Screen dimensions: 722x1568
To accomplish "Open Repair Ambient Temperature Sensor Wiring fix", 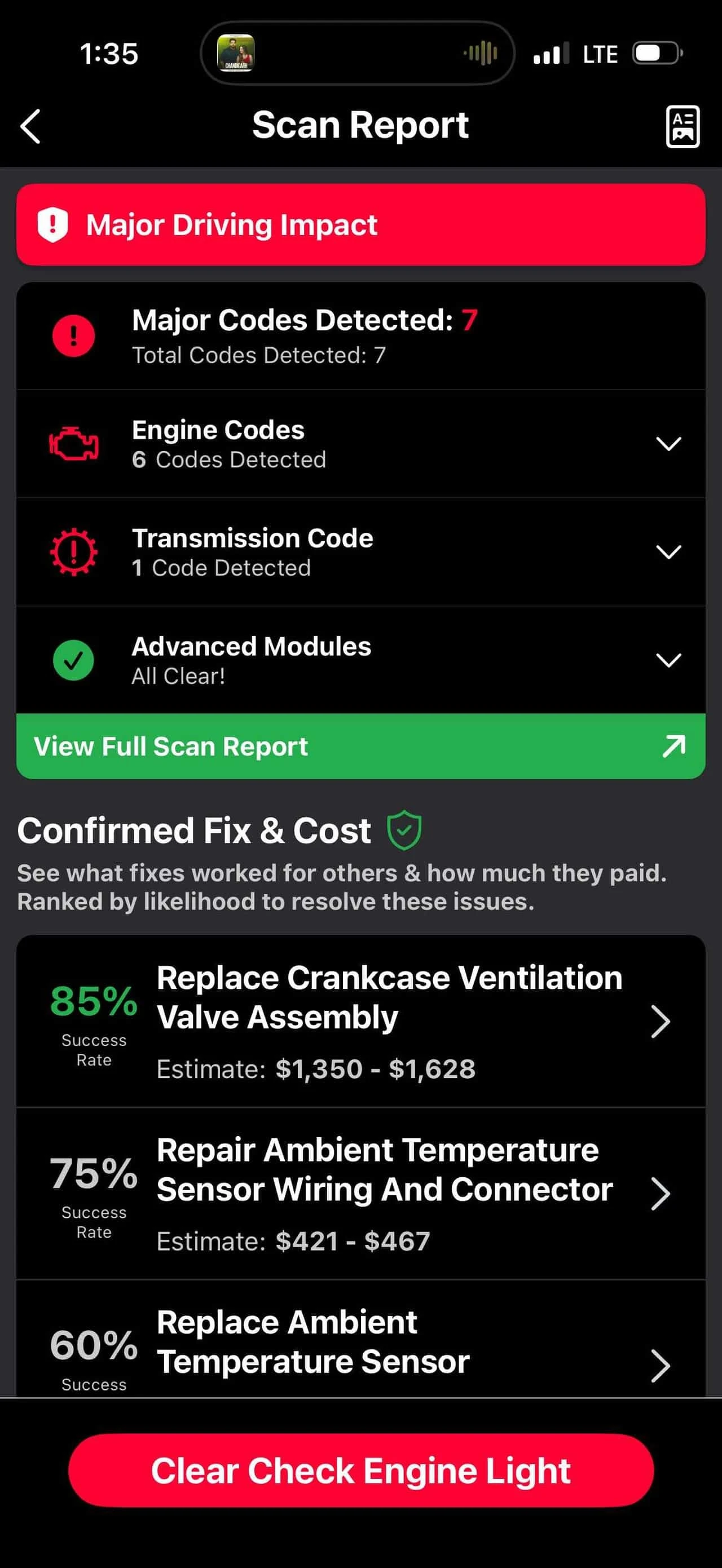I will (x=360, y=1194).
